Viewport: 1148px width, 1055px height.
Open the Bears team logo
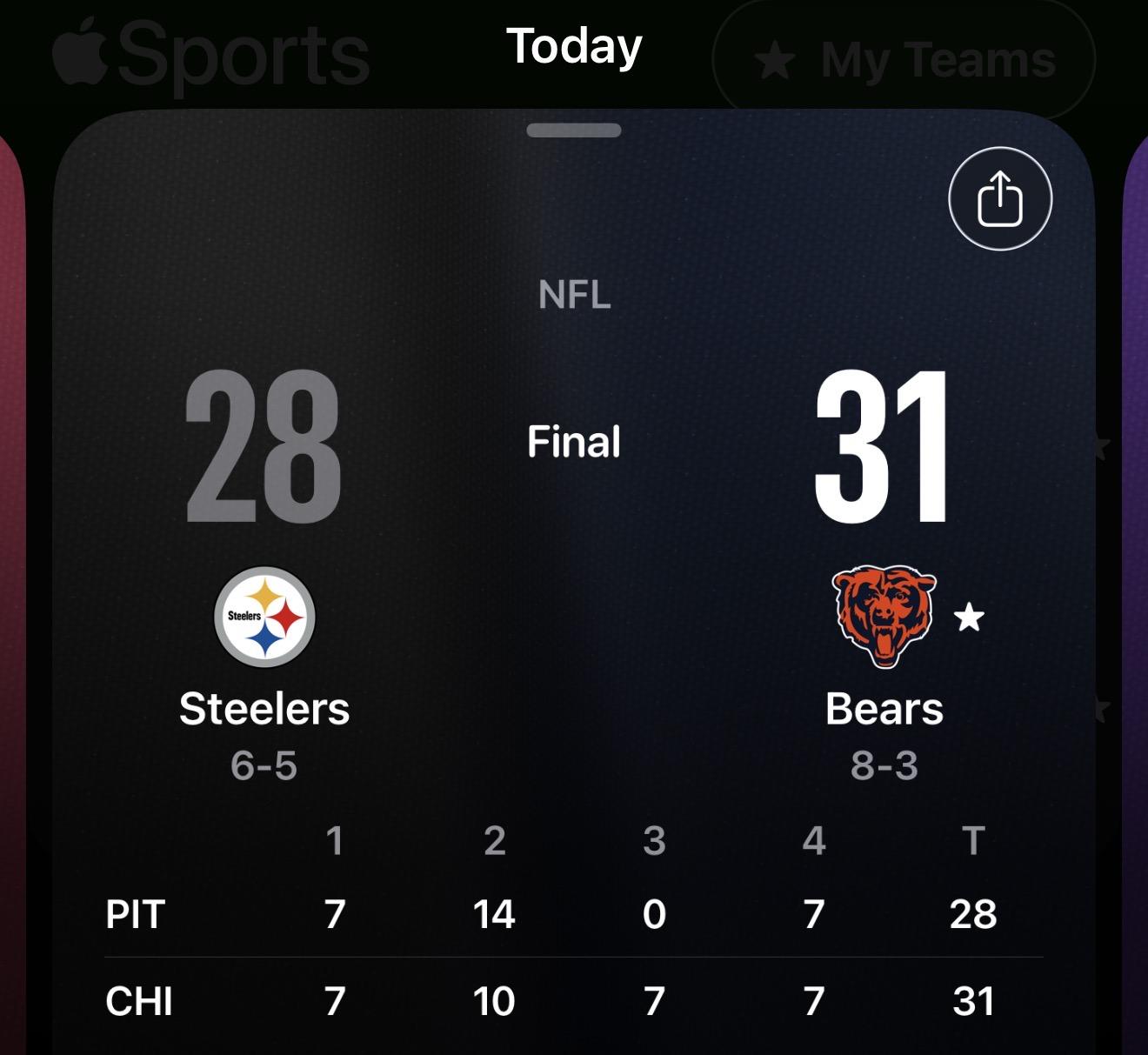884,616
